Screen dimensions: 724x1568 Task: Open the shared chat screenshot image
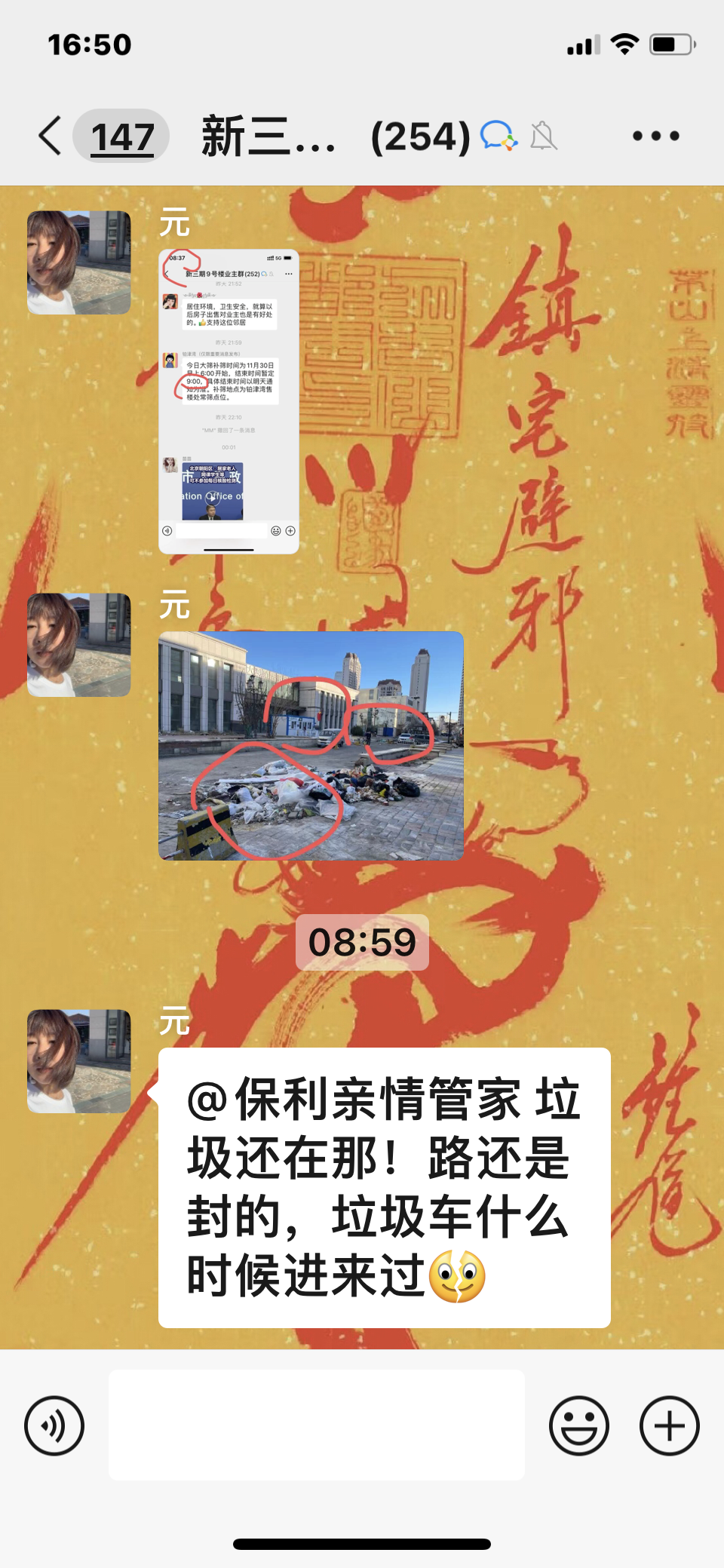(229, 401)
